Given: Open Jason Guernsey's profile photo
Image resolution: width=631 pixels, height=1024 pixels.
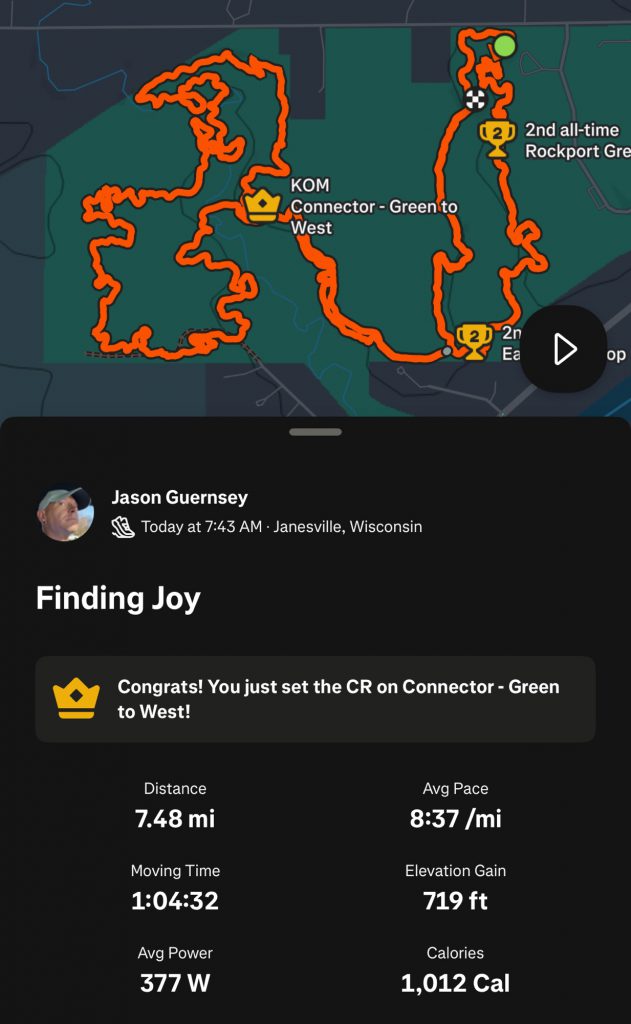Looking at the screenshot, I should [66, 513].
